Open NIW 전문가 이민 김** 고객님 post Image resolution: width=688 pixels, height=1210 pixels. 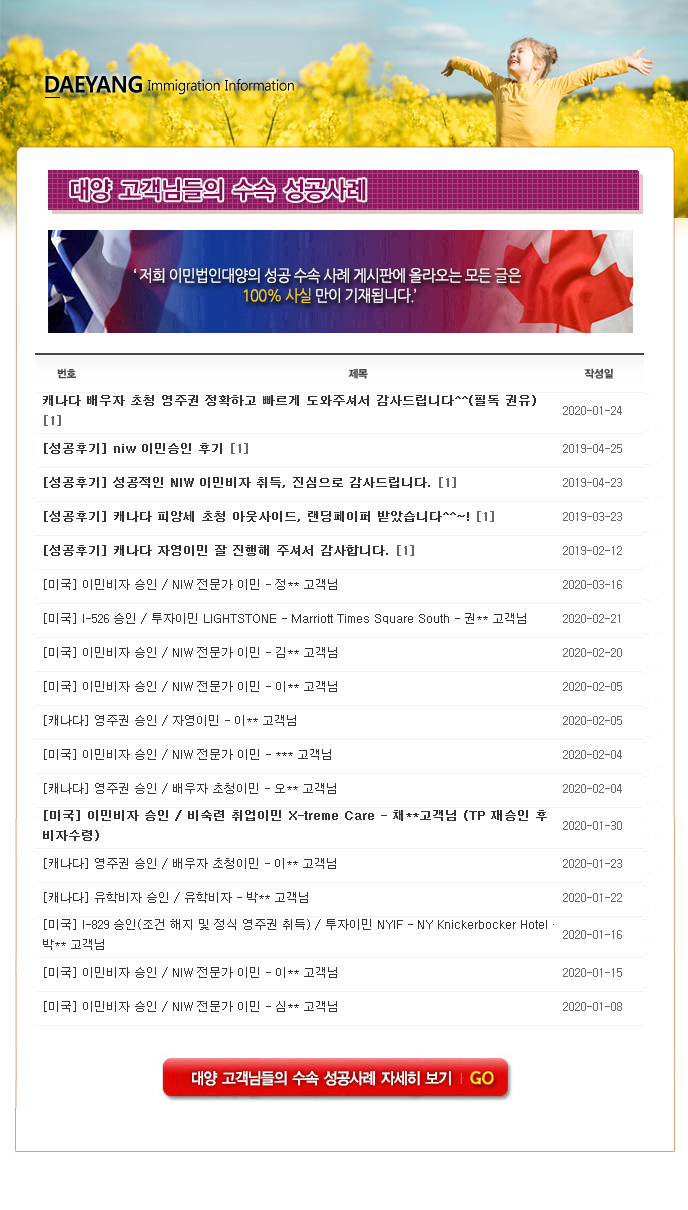(x=190, y=652)
